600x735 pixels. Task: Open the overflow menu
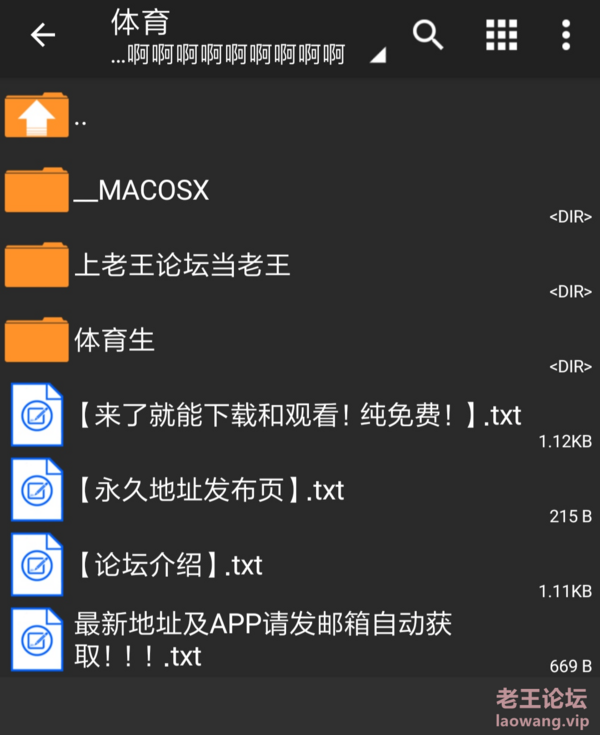[x=566, y=35]
